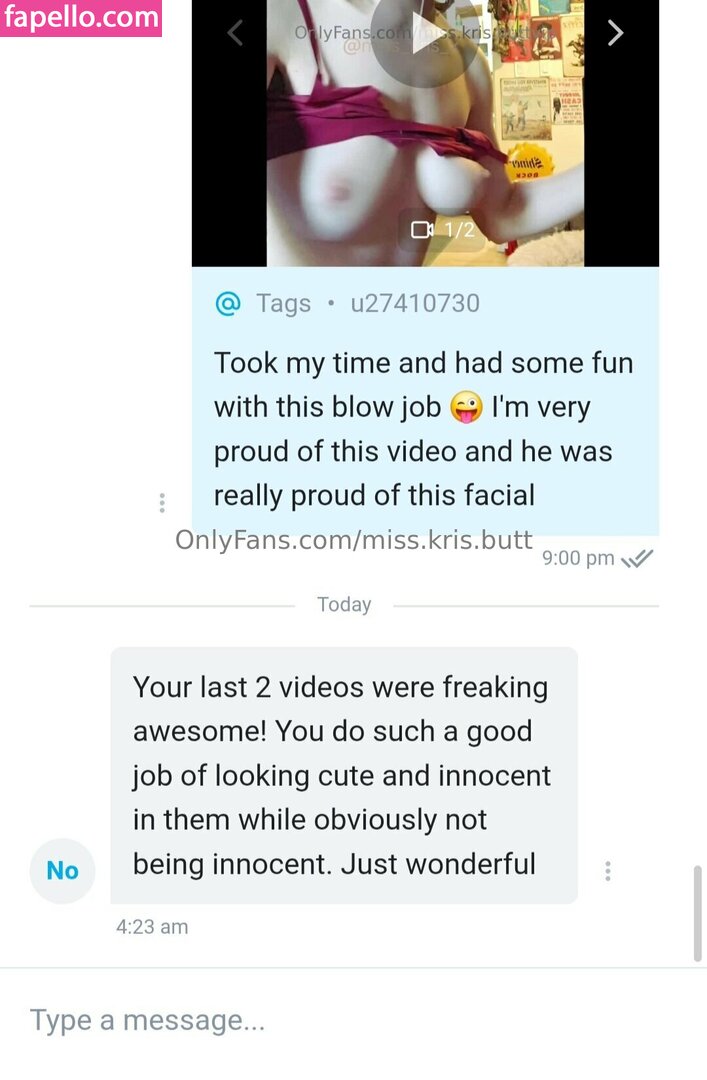Go to the previous media item
Screen dimensions: 707x1080
pyautogui.click(x=235, y=33)
